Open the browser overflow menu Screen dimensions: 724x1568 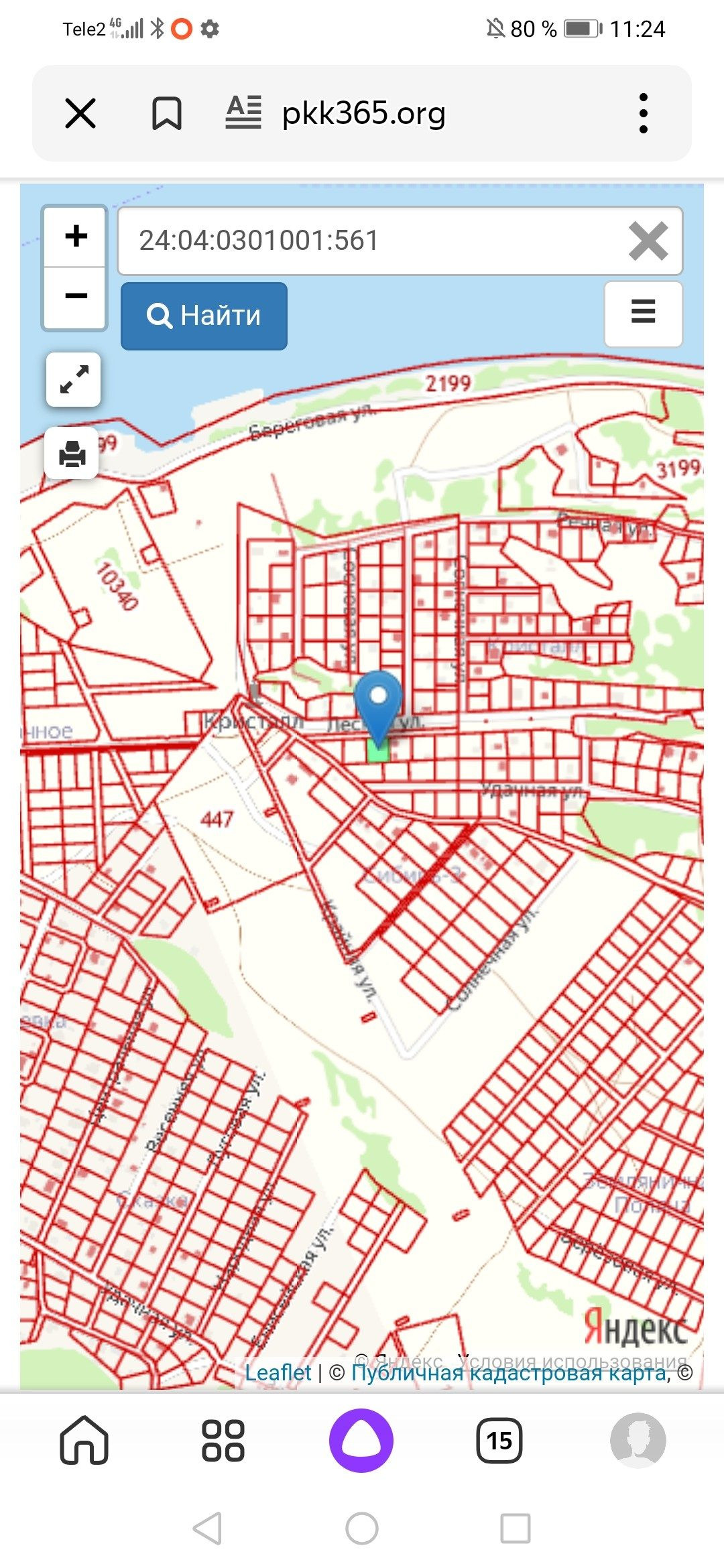coord(643,113)
